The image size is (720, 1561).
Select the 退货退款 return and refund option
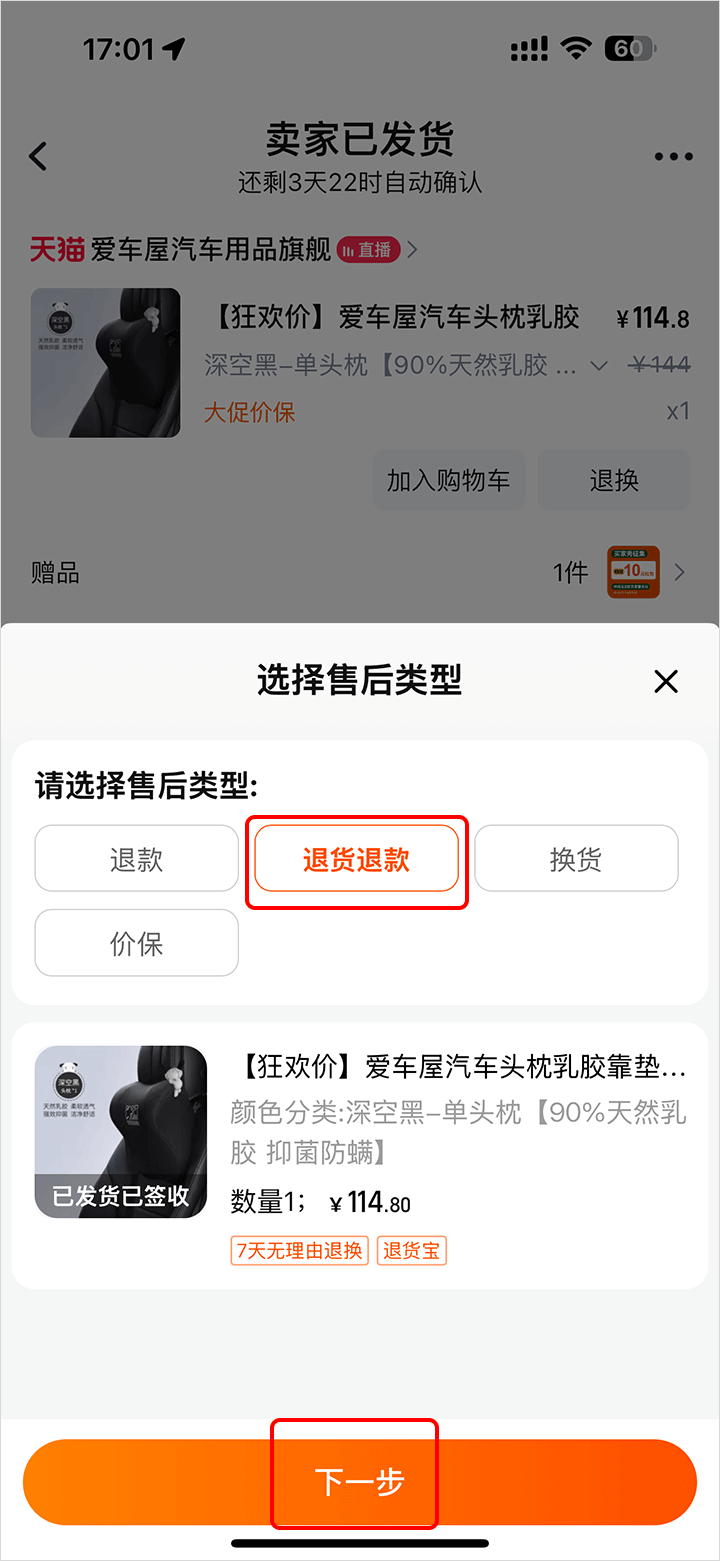[357, 858]
